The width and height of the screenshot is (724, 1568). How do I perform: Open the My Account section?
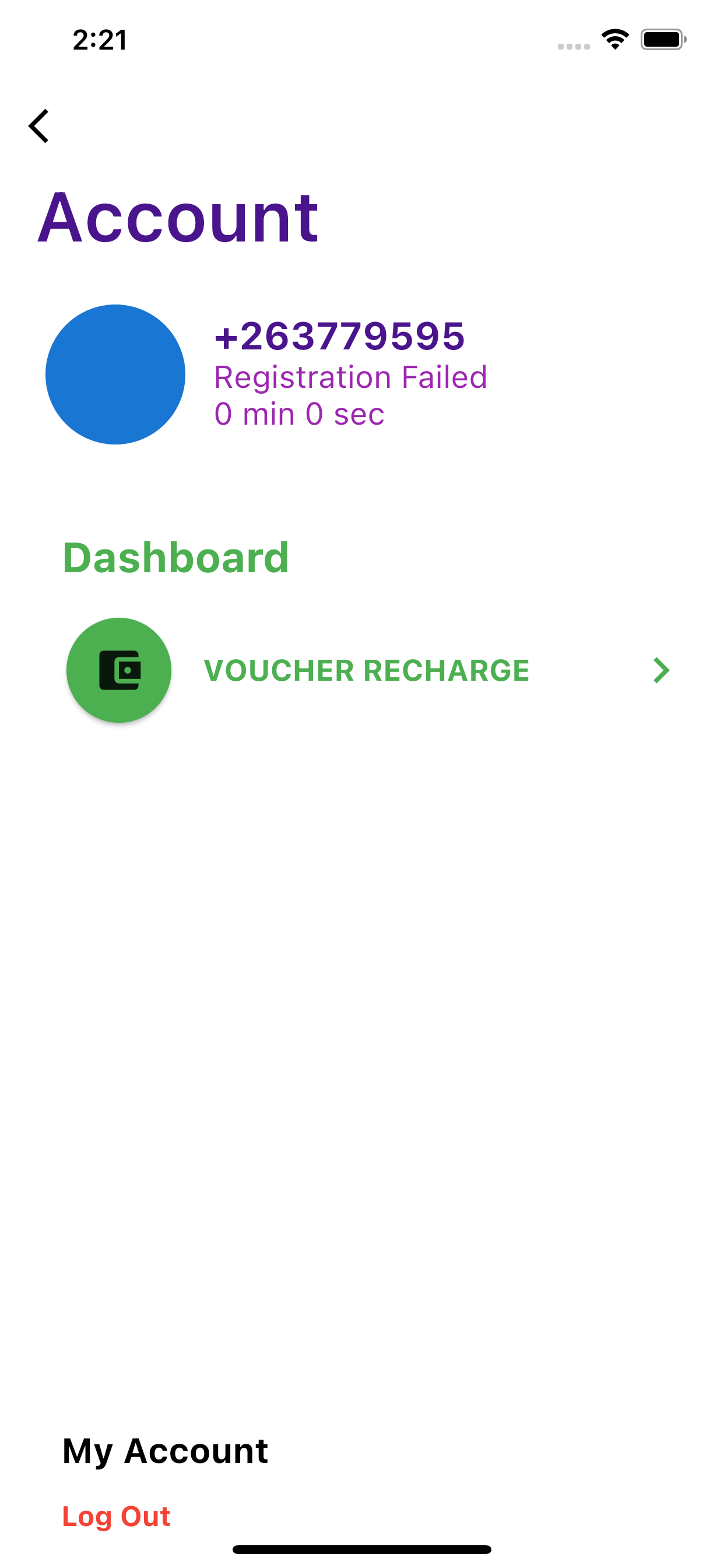166,1451
